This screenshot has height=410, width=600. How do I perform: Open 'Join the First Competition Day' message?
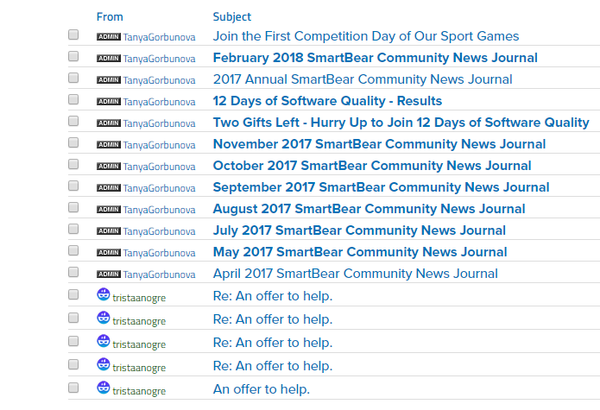tap(365, 36)
